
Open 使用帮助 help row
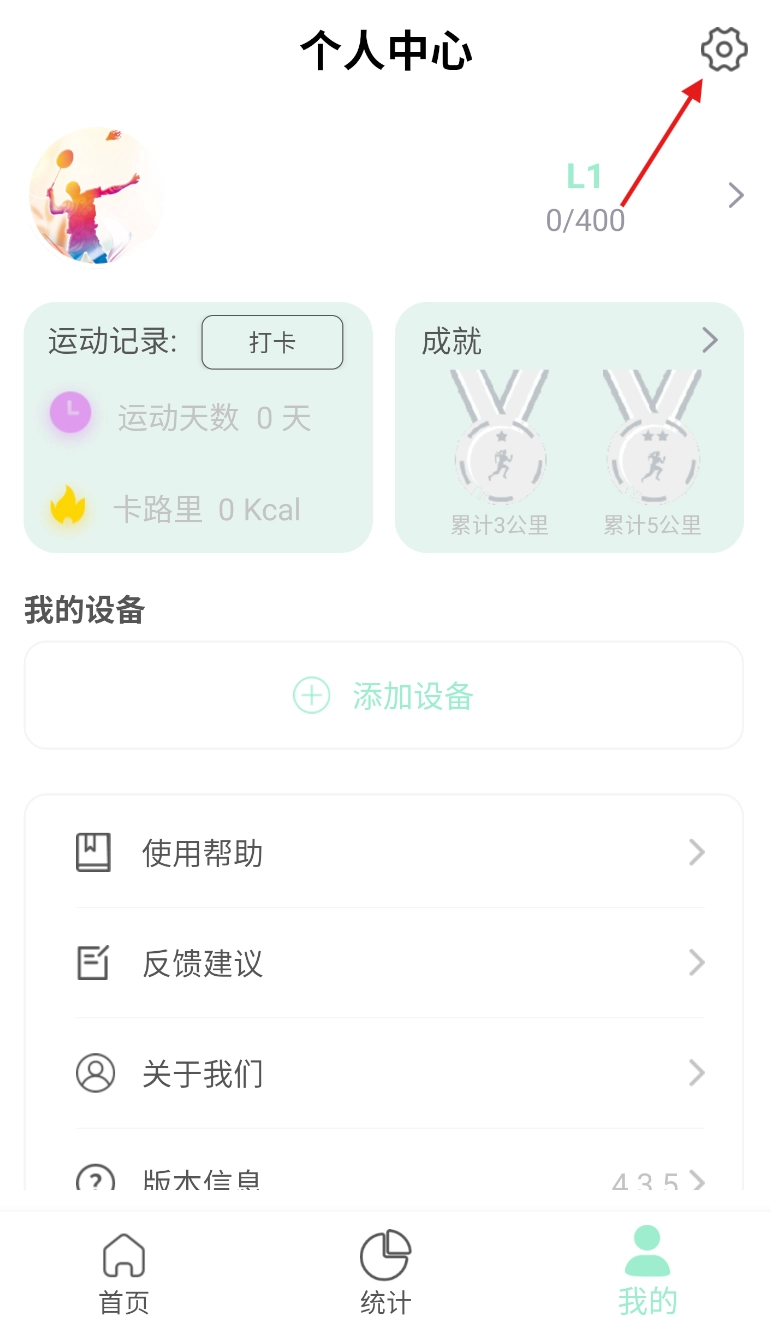click(x=390, y=853)
